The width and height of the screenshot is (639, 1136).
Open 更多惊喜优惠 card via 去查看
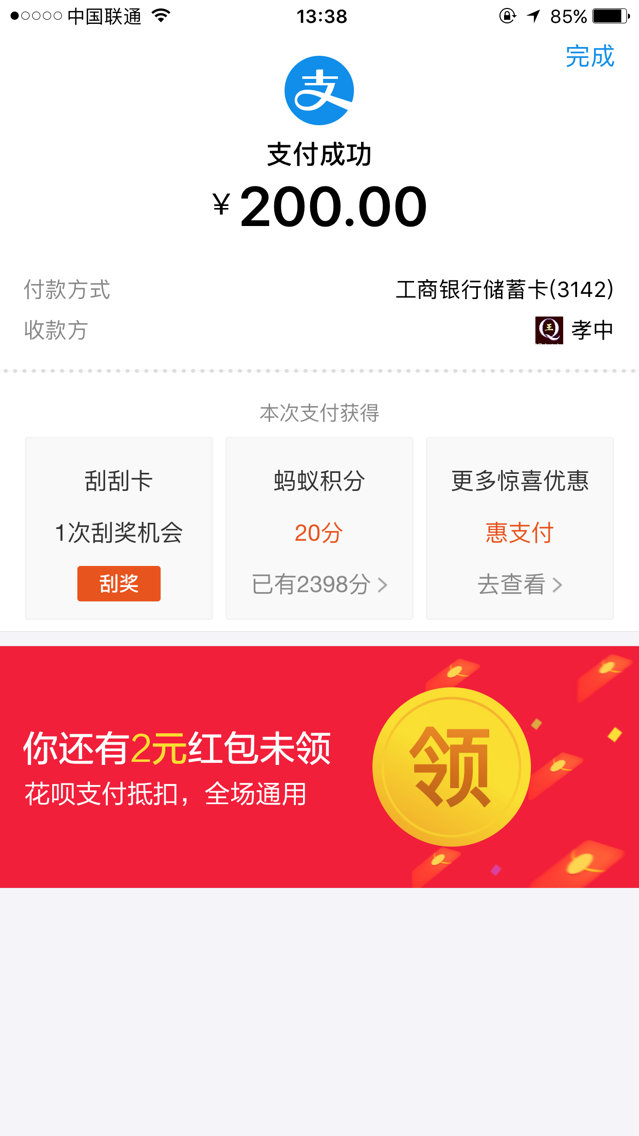[519, 584]
